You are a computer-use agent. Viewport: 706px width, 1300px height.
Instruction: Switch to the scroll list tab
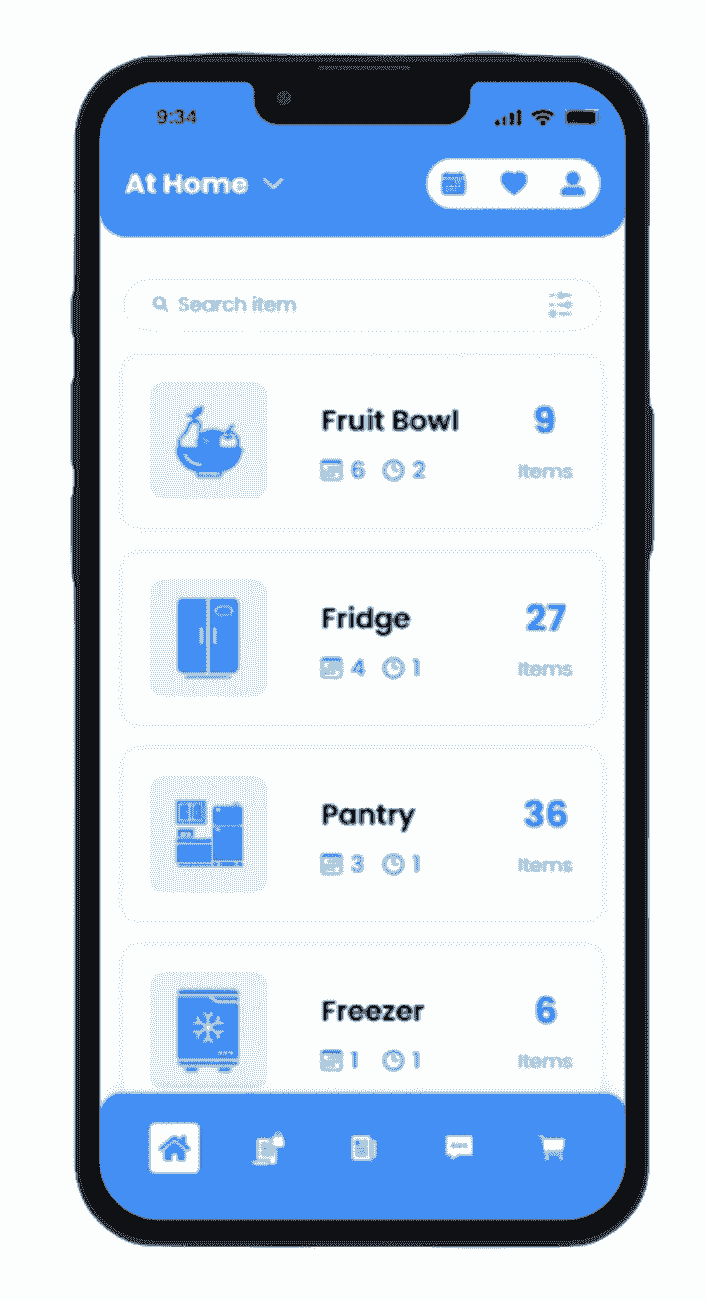pyautogui.click(x=267, y=1148)
